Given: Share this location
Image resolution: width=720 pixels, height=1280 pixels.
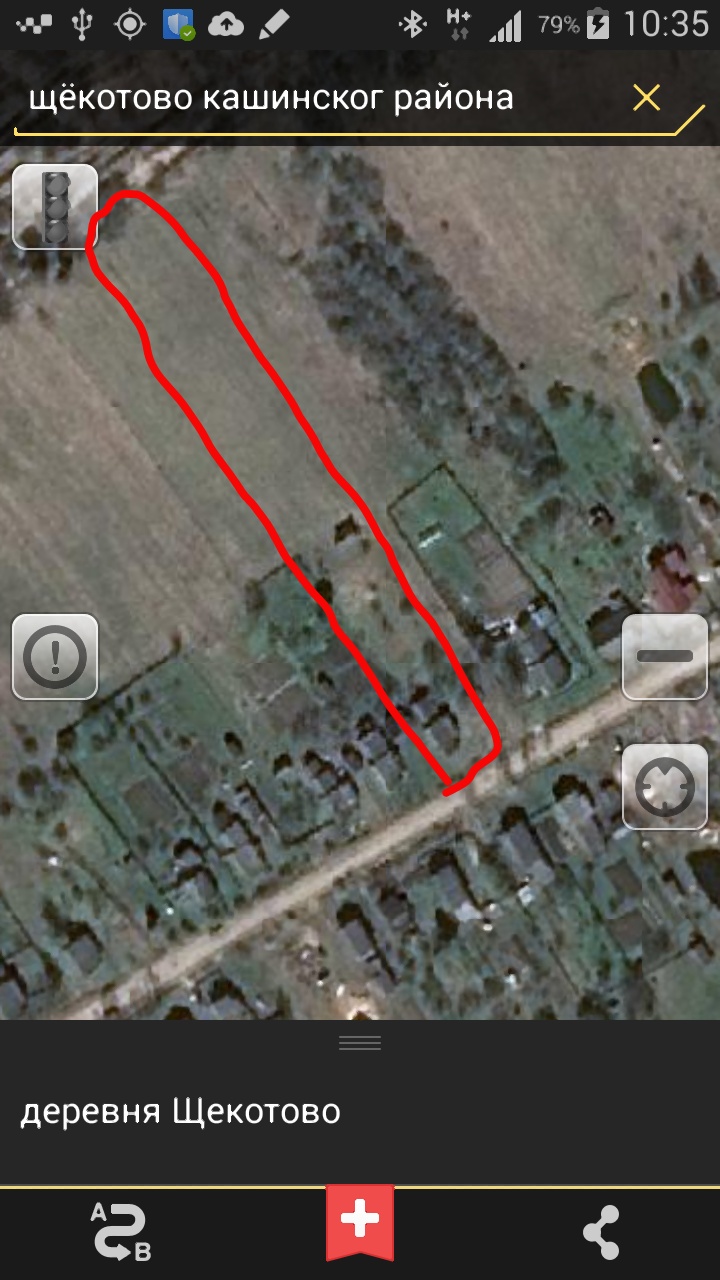Looking at the screenshot, I should tap(601, 1232).
